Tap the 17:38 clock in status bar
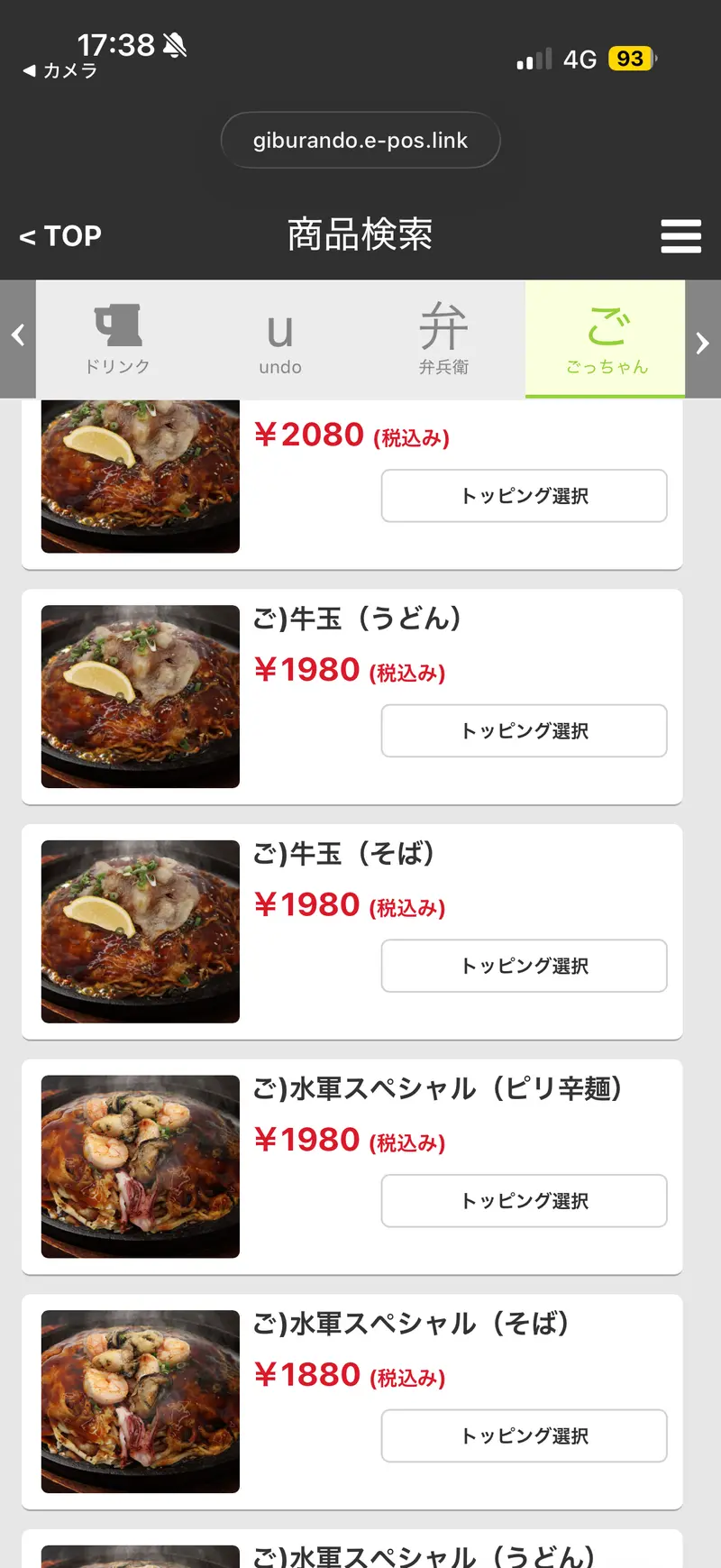Screen dimensions: 721x1568 point(117,43)
